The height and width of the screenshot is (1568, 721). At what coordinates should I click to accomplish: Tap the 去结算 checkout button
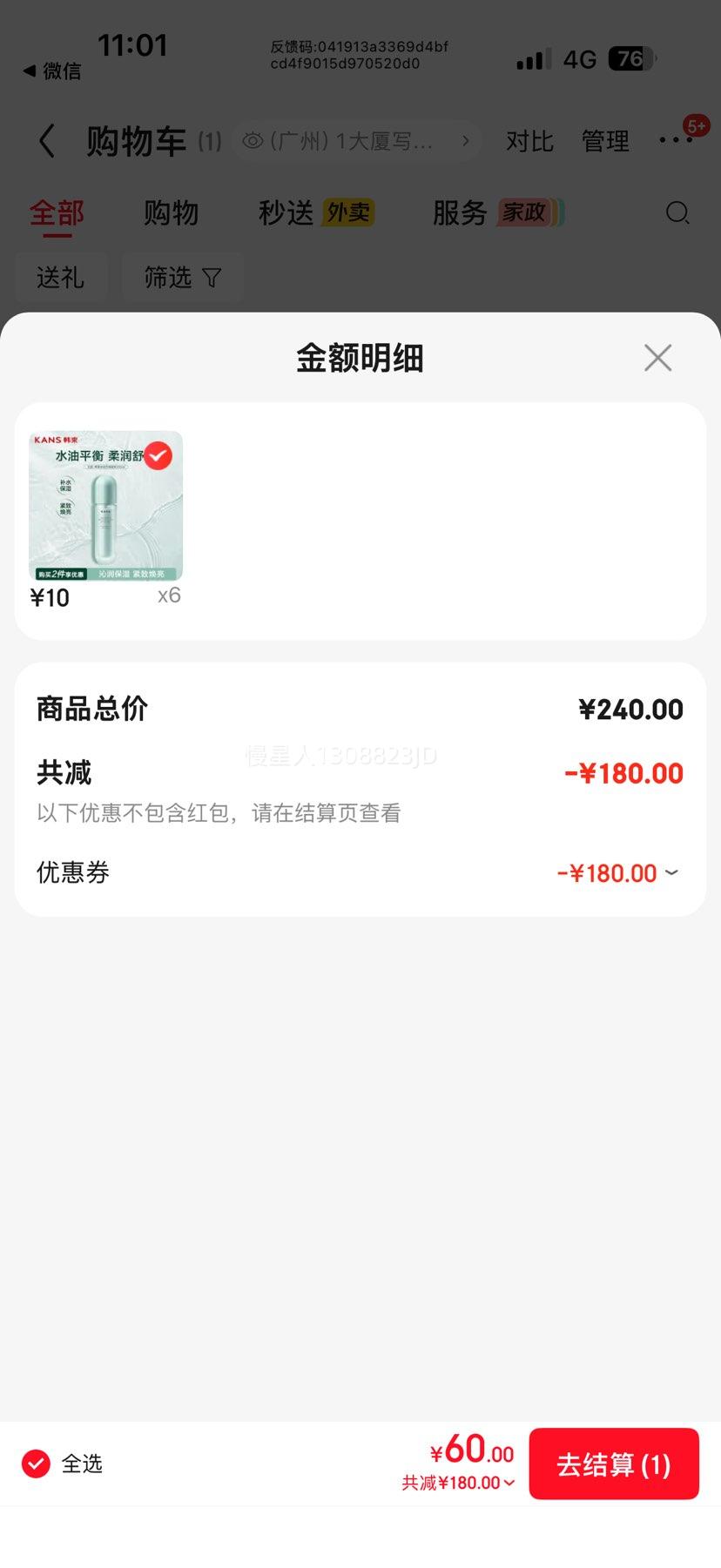[x=613, y=1464]
